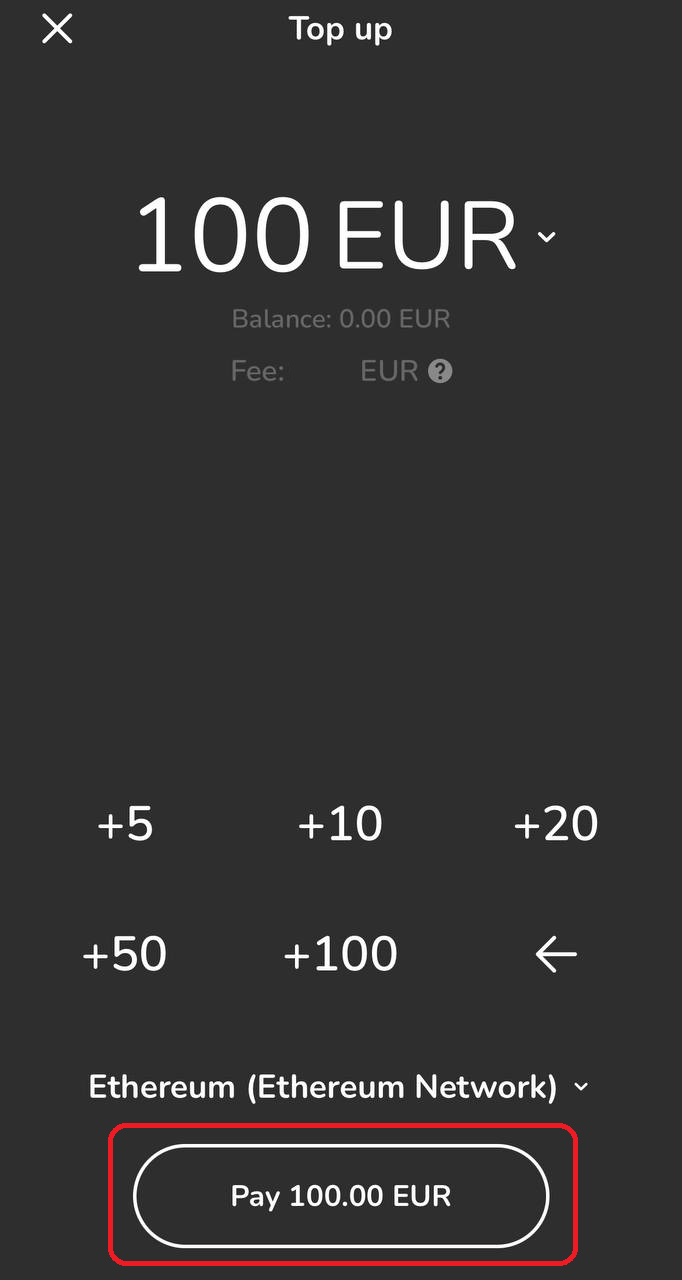
Task: Tap the backspace arrow key
Action: [555, 955]
